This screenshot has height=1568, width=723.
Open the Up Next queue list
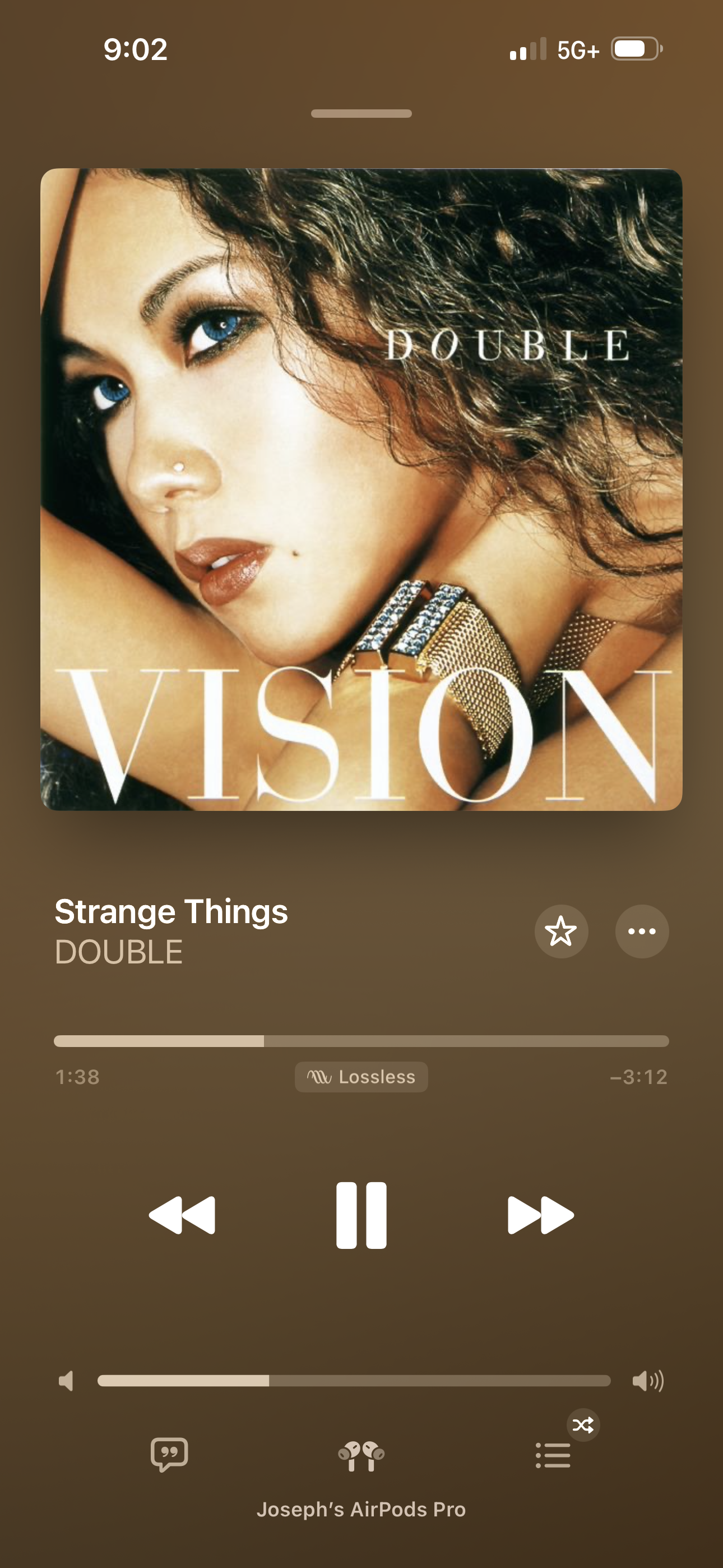553,1456
